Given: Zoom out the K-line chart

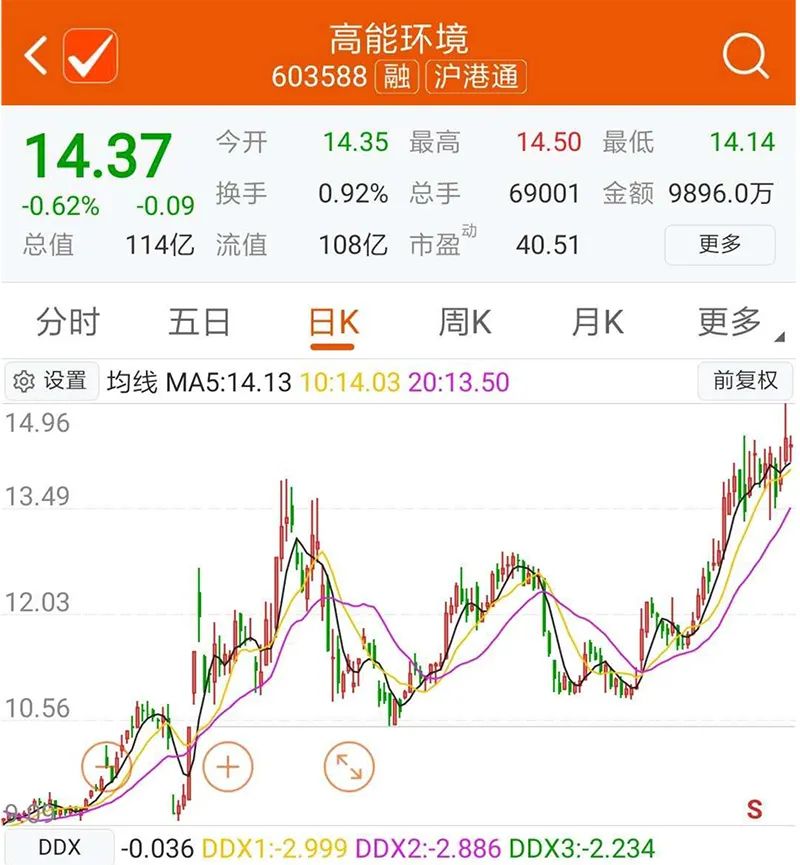Looking at the screenshot, I should [x=106, y=767].
